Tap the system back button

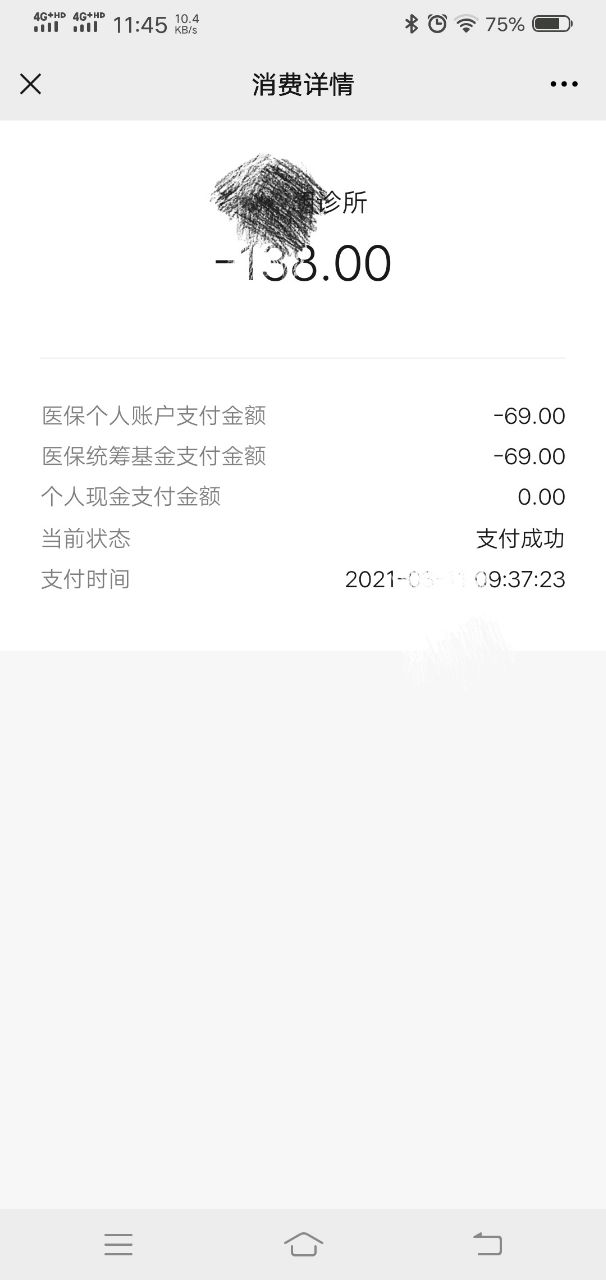coord(487,1244)
